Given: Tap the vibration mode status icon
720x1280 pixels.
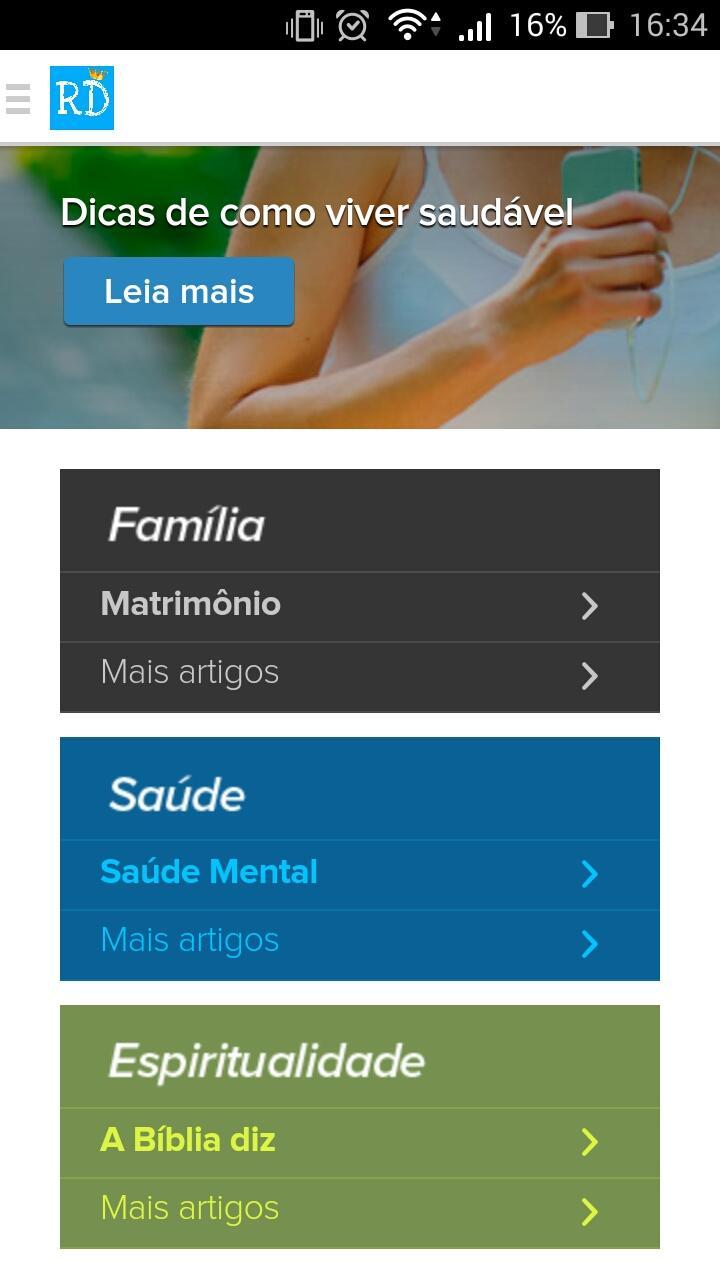Looking at the screenshot, I should click(x=305, y=25).
